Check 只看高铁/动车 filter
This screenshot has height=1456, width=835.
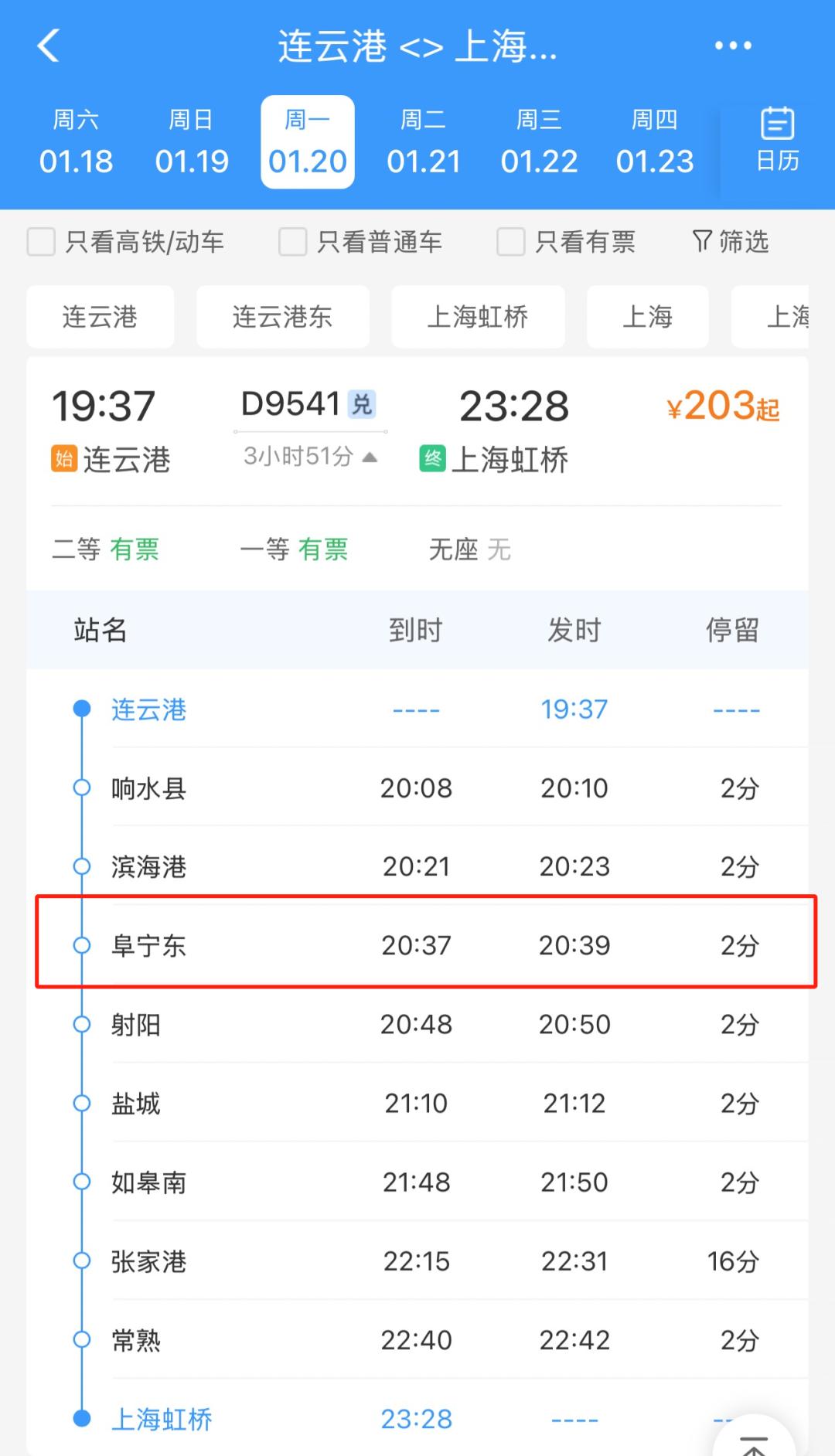point(41,242)
